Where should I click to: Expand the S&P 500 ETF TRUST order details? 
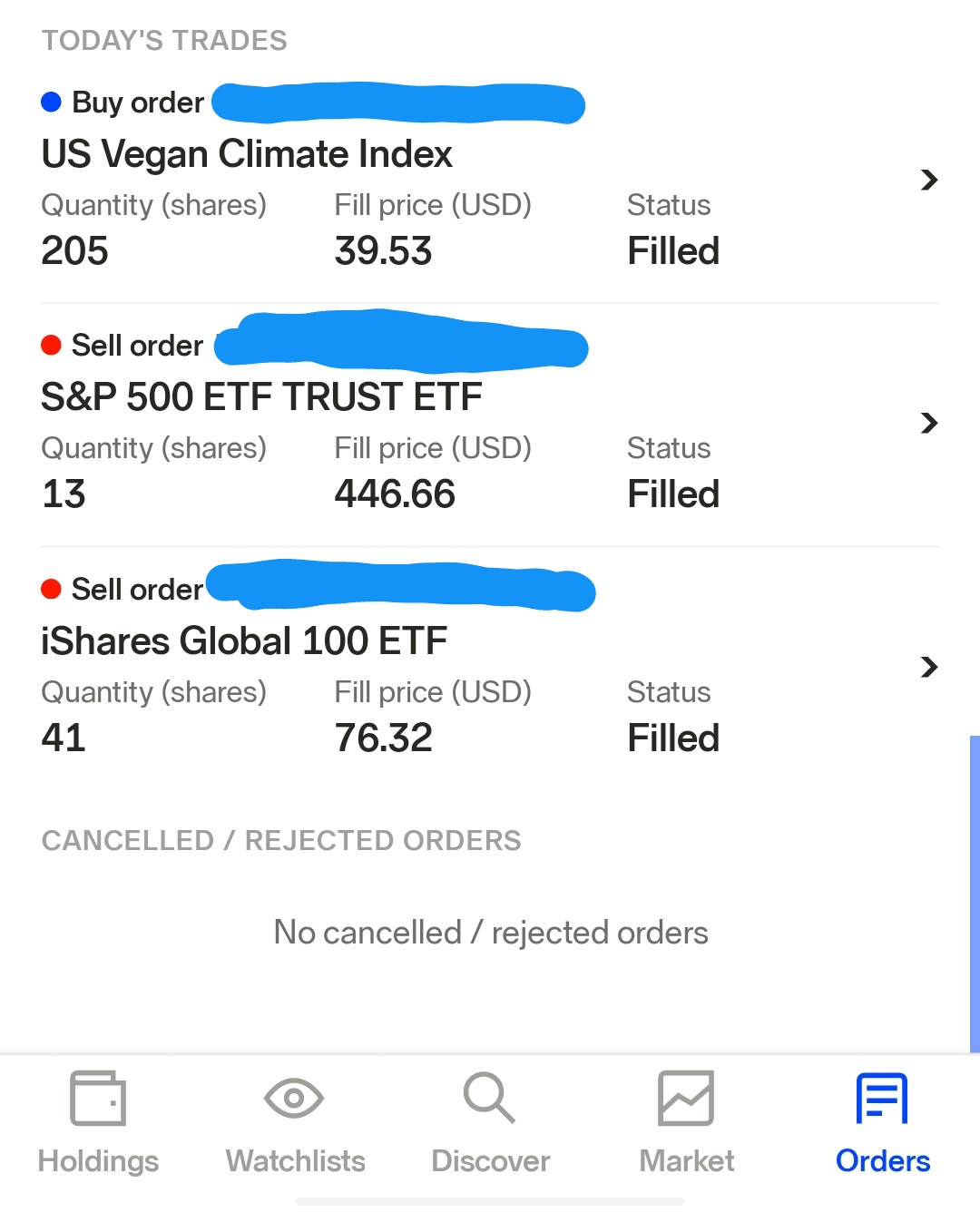(929, 424)
